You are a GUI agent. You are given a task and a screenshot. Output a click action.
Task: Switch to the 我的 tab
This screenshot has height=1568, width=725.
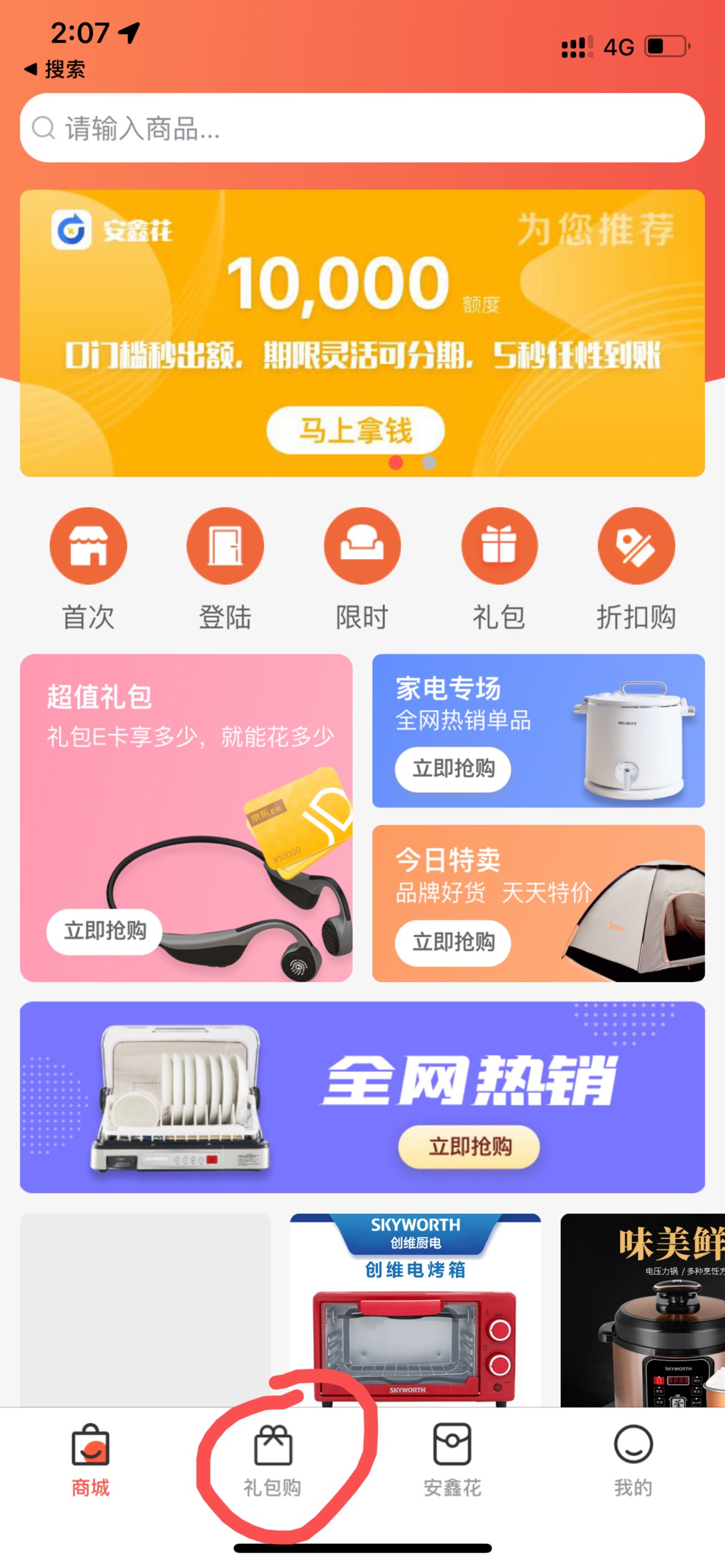coord(633,1461)
